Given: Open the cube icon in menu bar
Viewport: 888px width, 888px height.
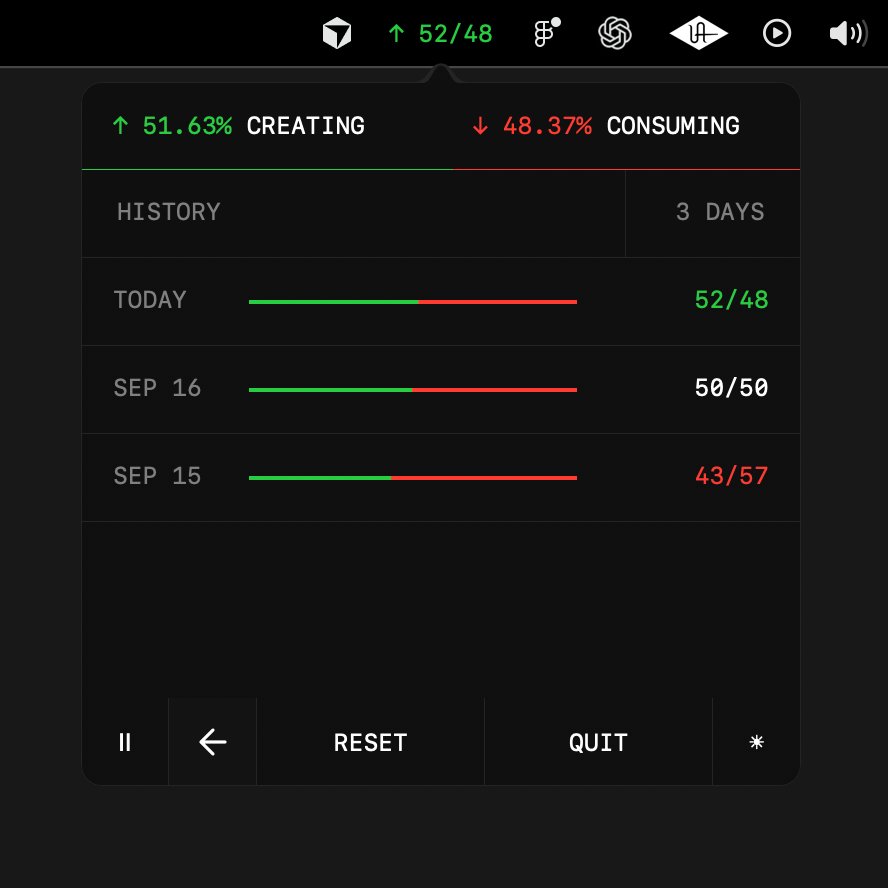Looking at the screenshot, I should pos(336,33).
